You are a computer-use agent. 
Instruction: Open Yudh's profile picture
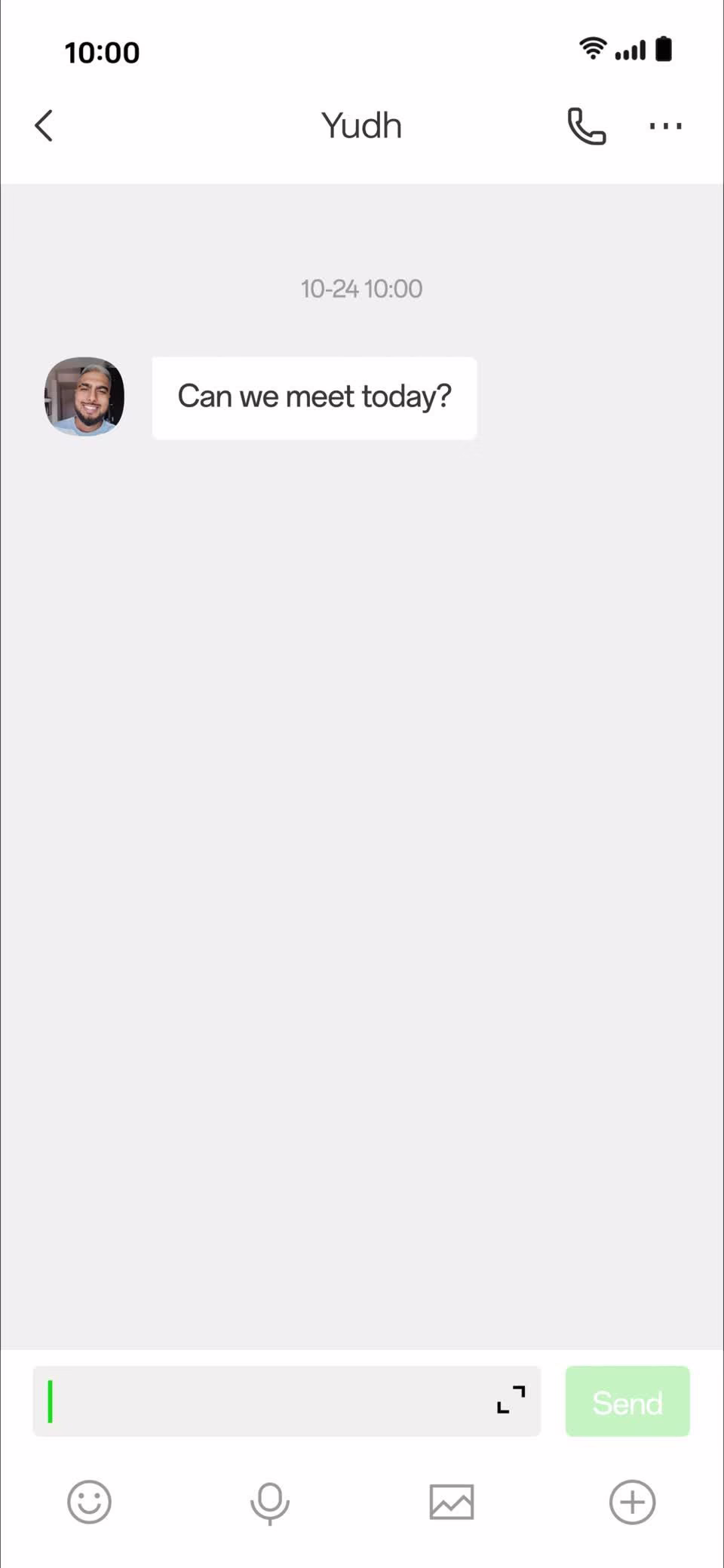pos(84,397)
